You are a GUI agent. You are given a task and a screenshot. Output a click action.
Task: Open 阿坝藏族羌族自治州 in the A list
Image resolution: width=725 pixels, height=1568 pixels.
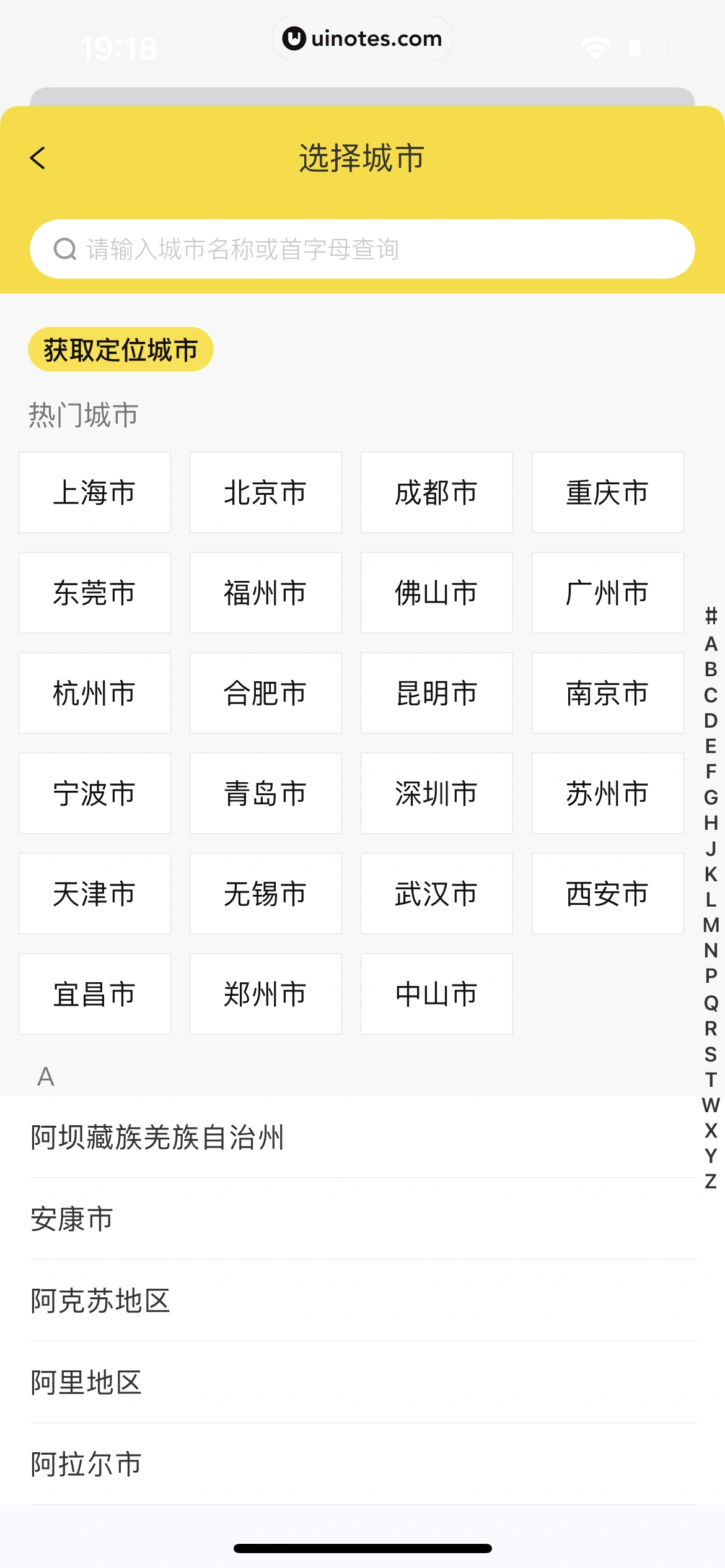click(x=158, y=1138)
